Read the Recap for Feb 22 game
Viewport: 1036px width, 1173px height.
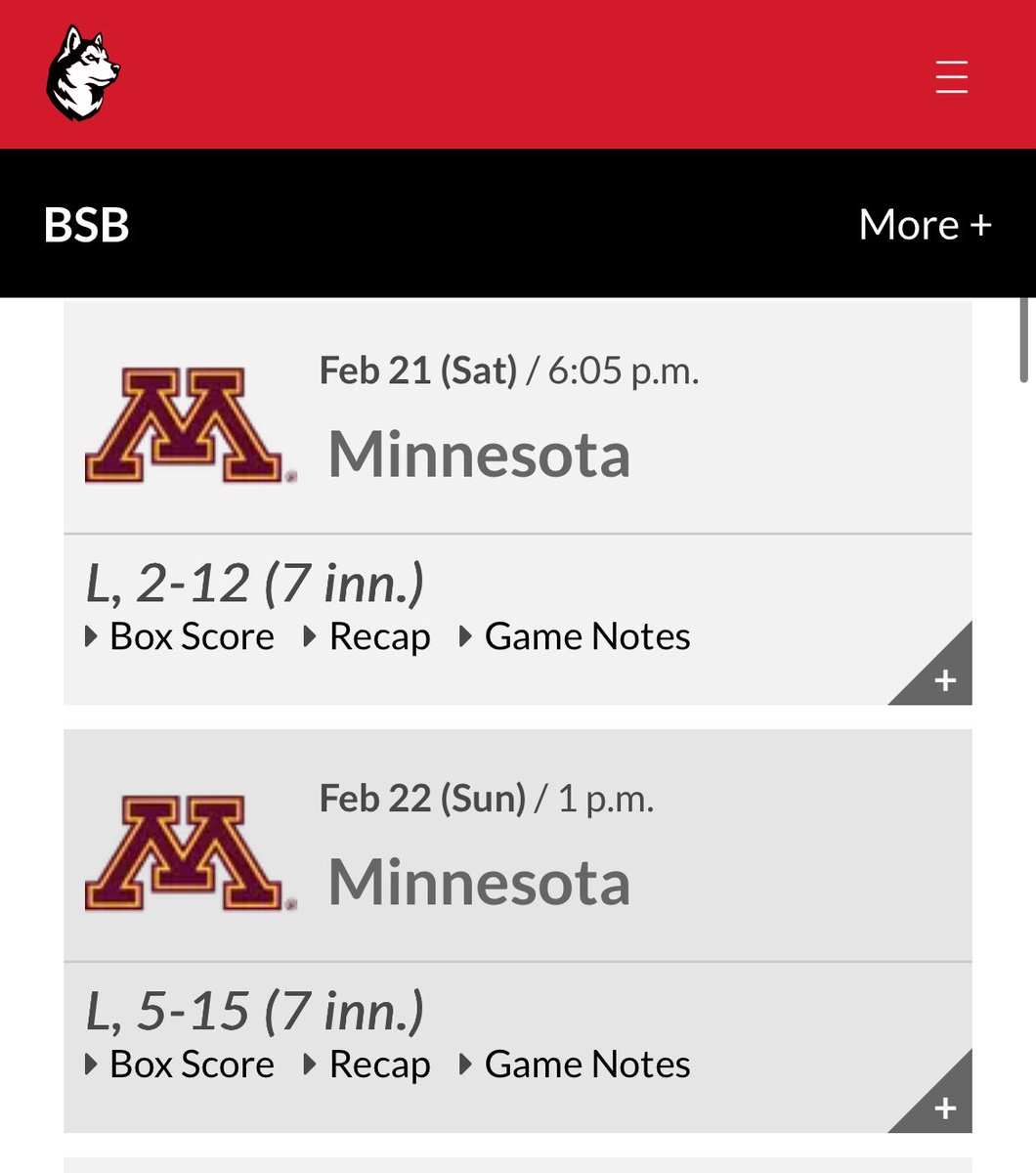[x=378, y=1065]
